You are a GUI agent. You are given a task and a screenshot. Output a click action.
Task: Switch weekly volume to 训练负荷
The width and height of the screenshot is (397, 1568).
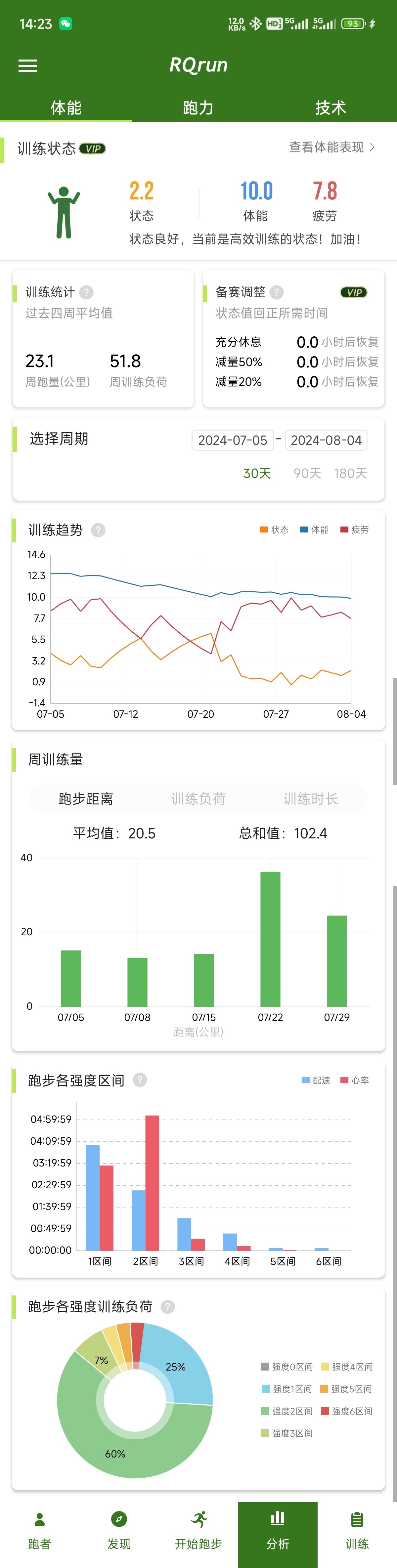coord(198,799)
